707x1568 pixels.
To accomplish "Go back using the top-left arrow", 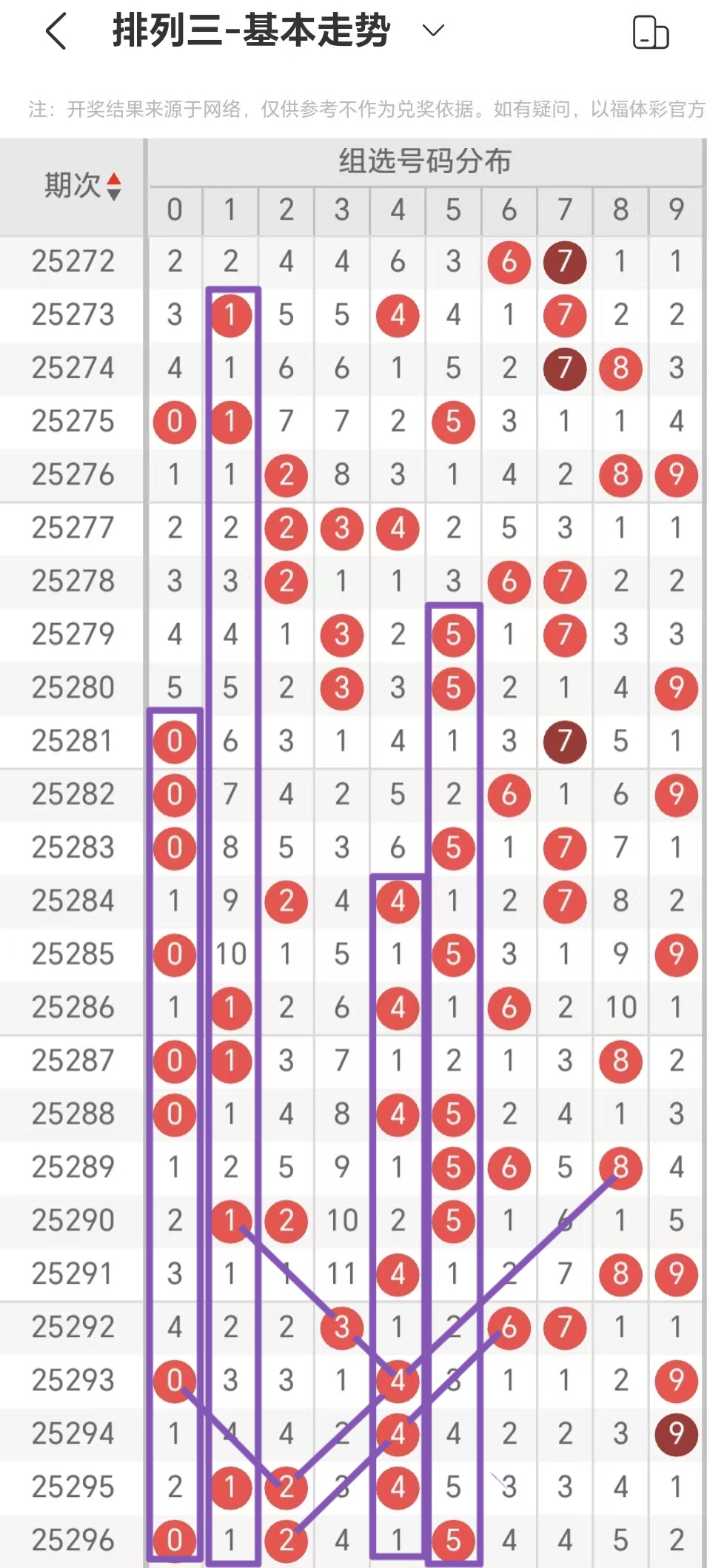I will point(56,31).
